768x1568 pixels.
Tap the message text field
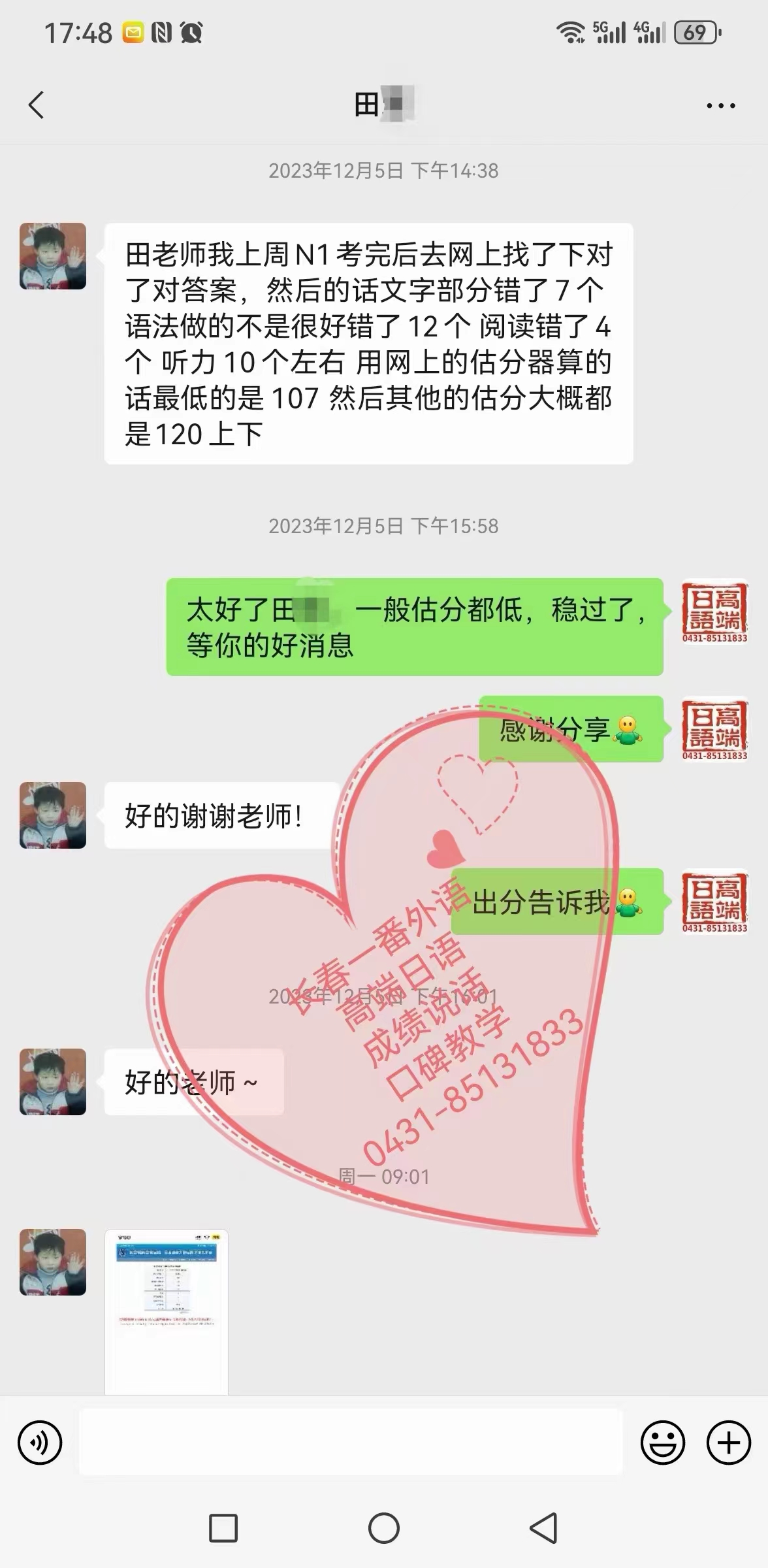coord(351,1442)
